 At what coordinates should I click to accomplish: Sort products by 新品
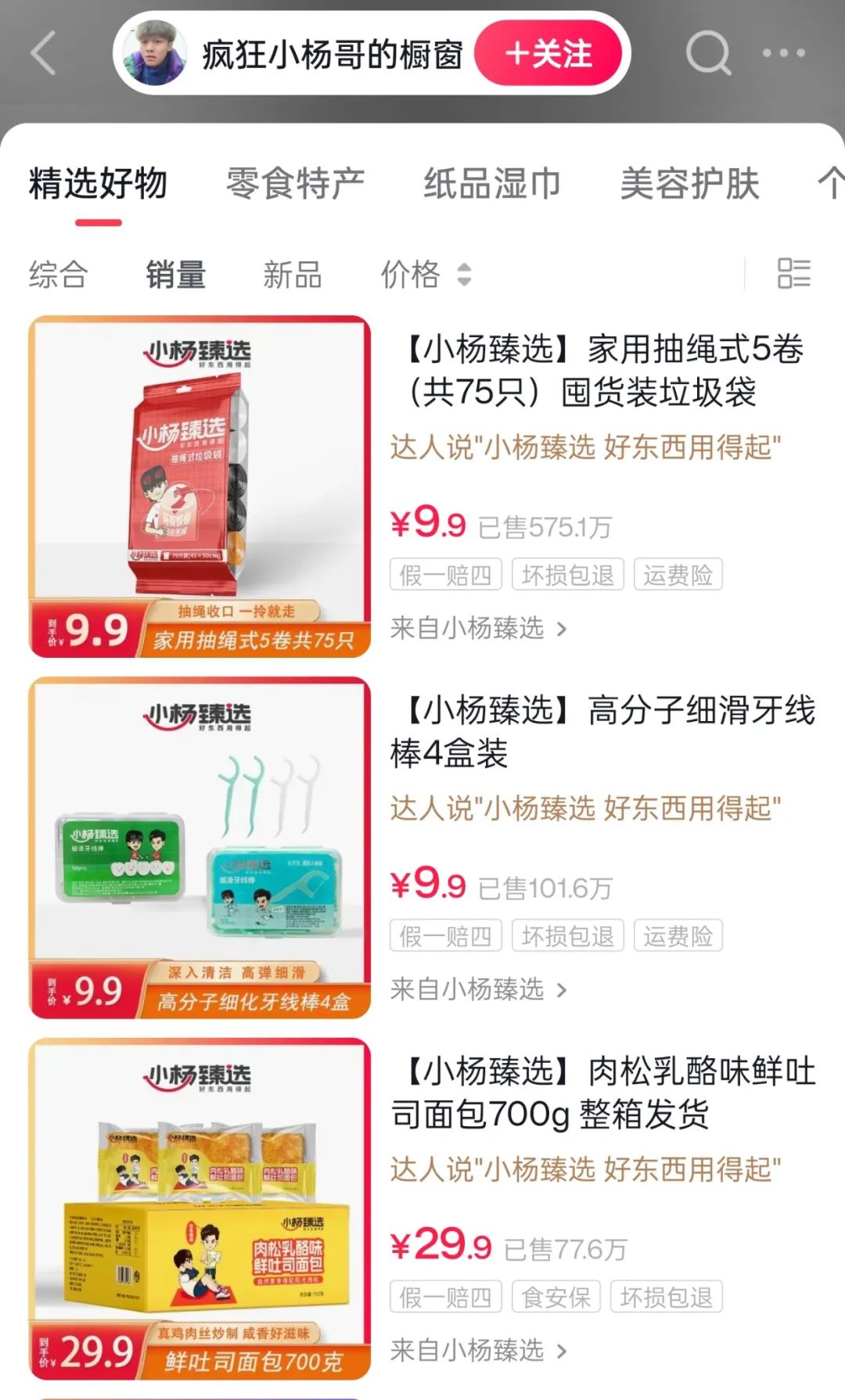point(292,275)
